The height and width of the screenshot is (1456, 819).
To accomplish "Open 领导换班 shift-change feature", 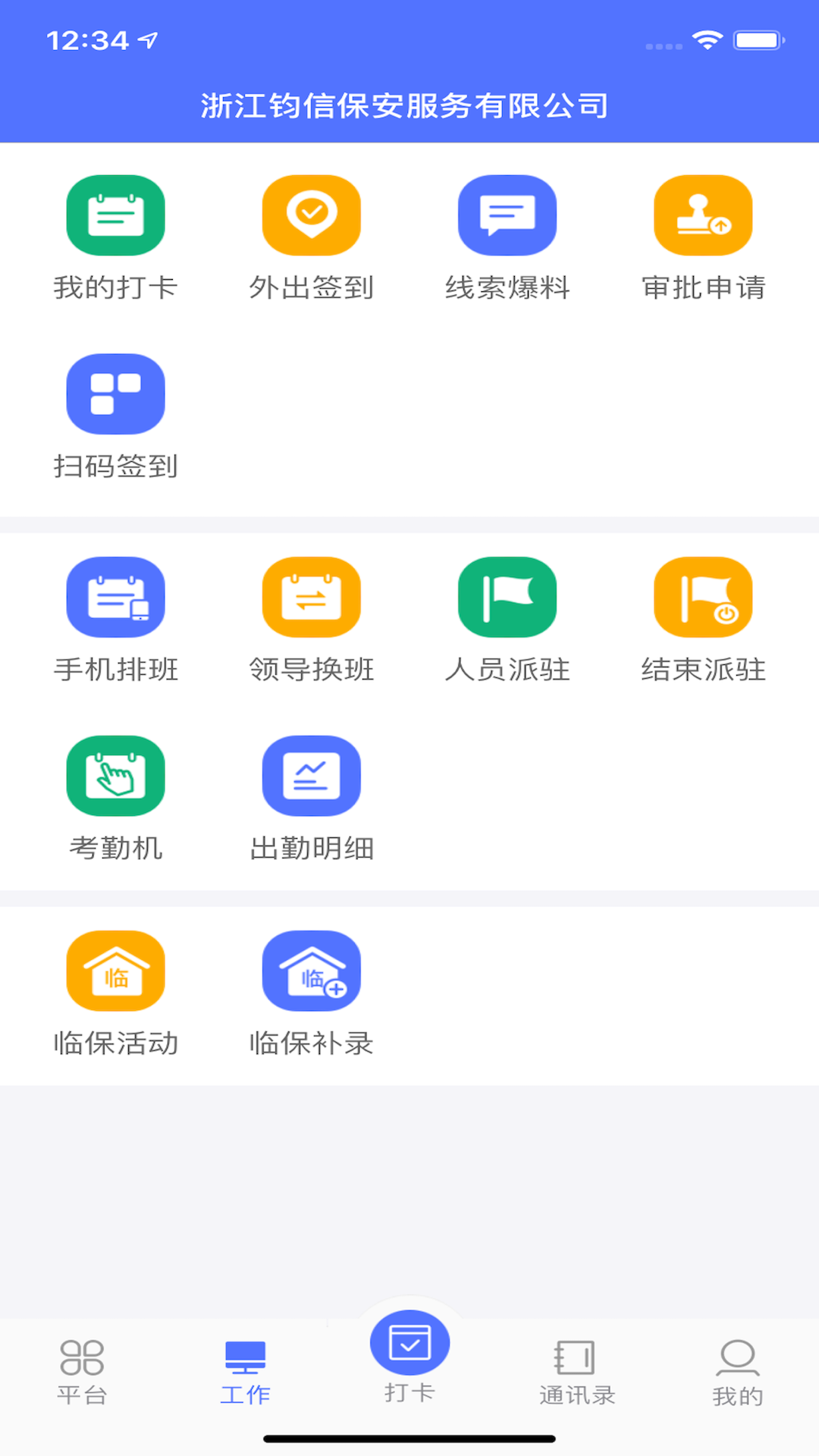I will tap(311, 597).
